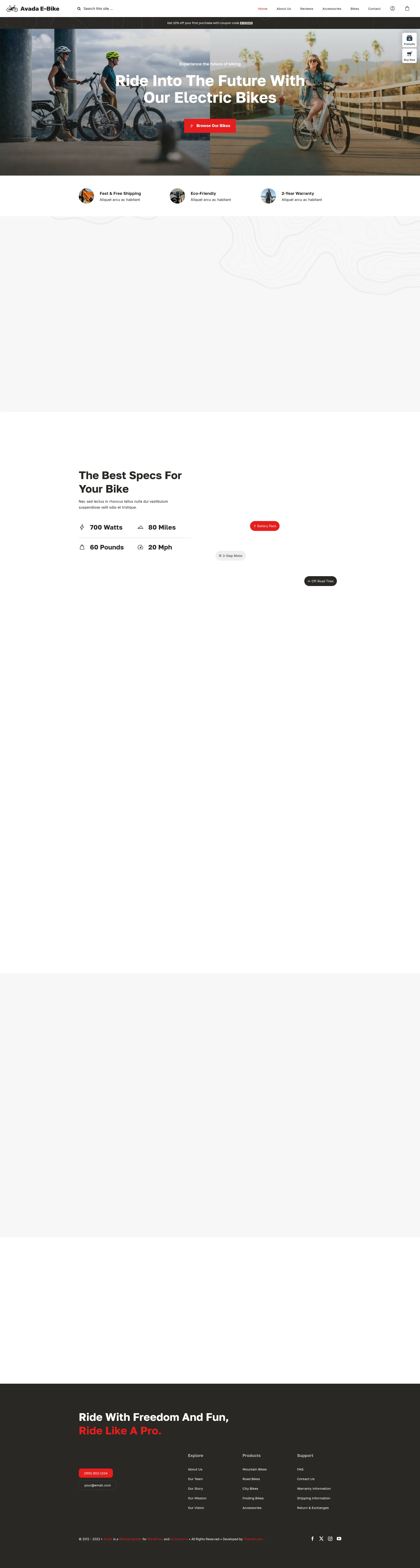
Task: Call the (555) 802-1234 button
Action: [x=96, y=1473]
